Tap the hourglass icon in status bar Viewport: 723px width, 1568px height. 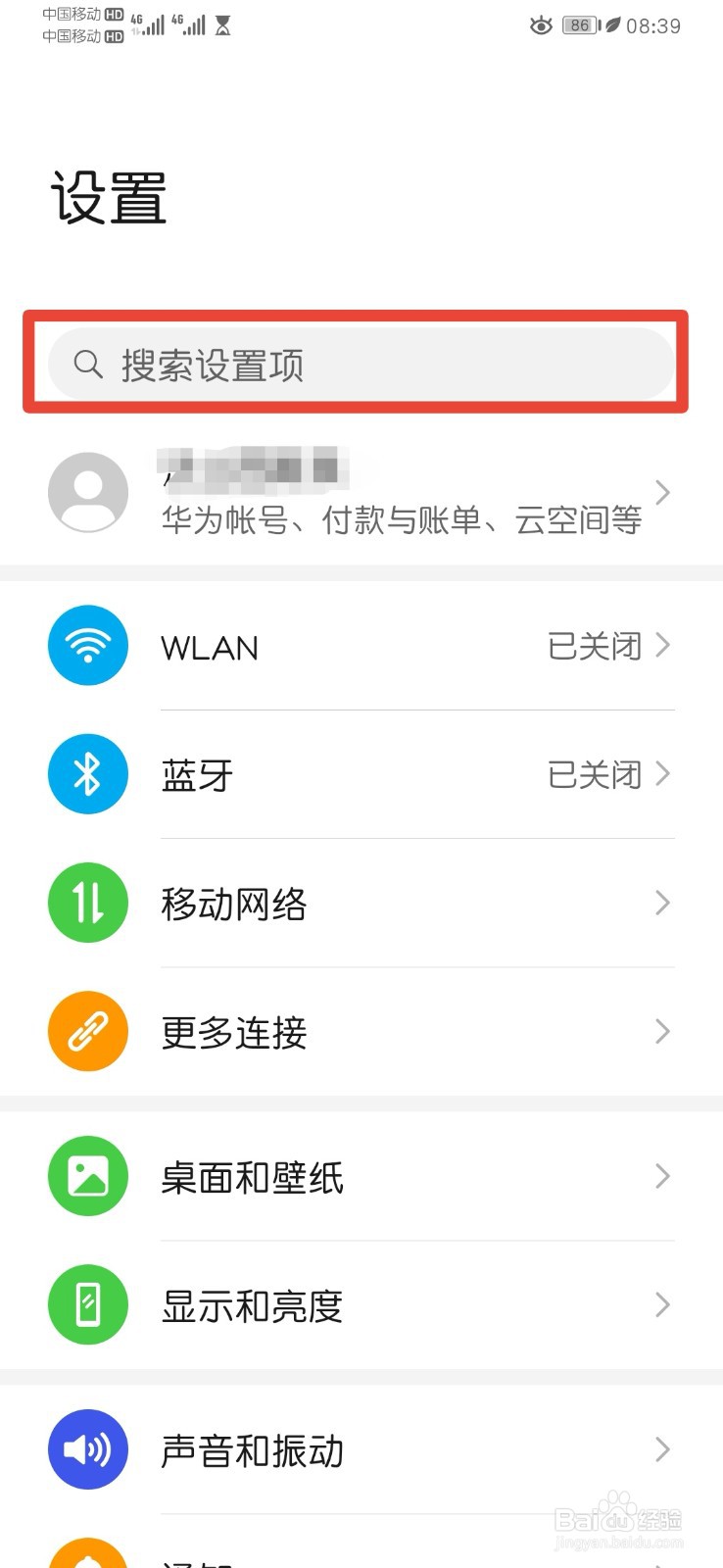coord(223,24)
